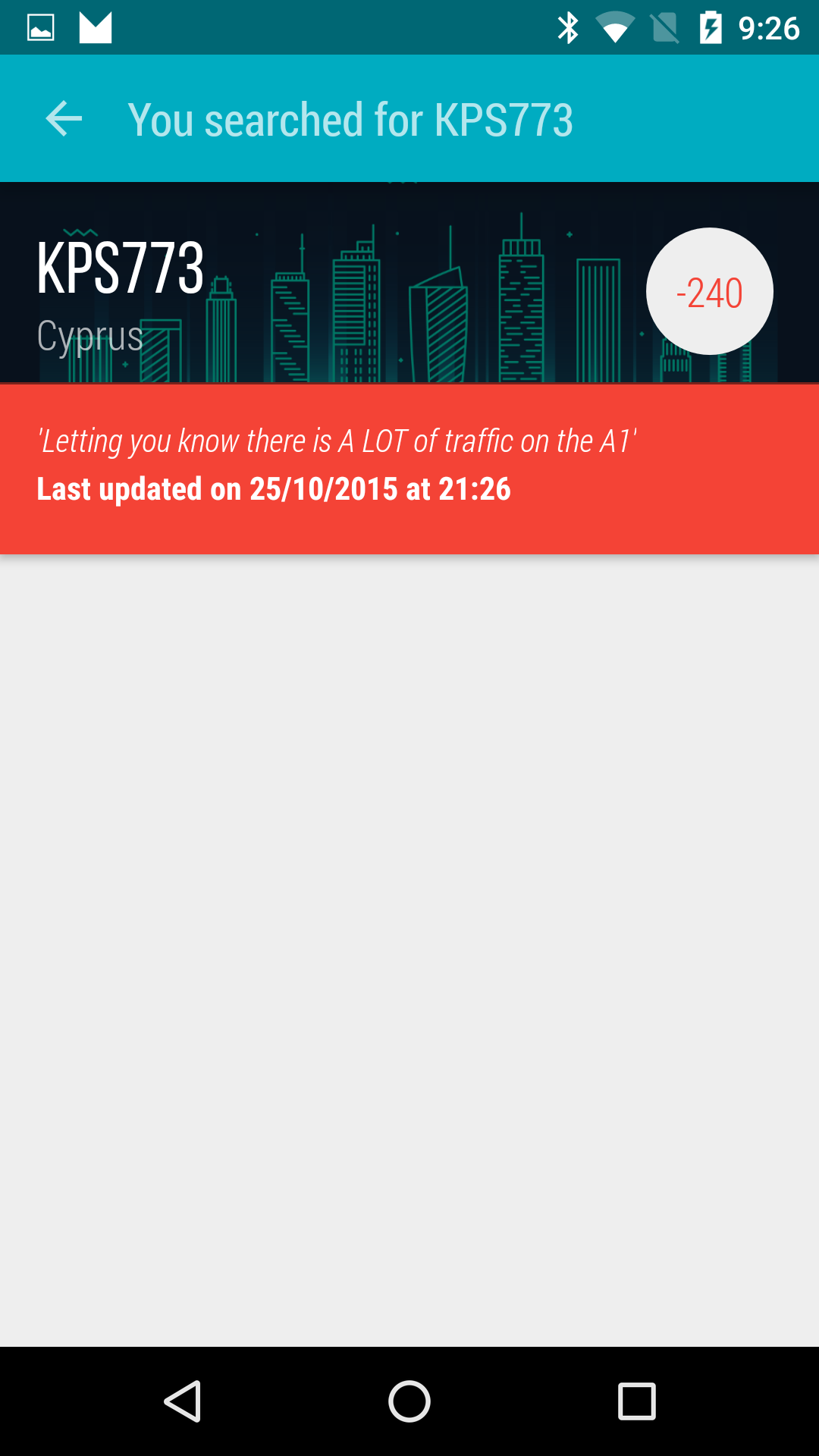Open recent apps from navigation bar
This screenshot has height=1456, width=819.
637,1401
